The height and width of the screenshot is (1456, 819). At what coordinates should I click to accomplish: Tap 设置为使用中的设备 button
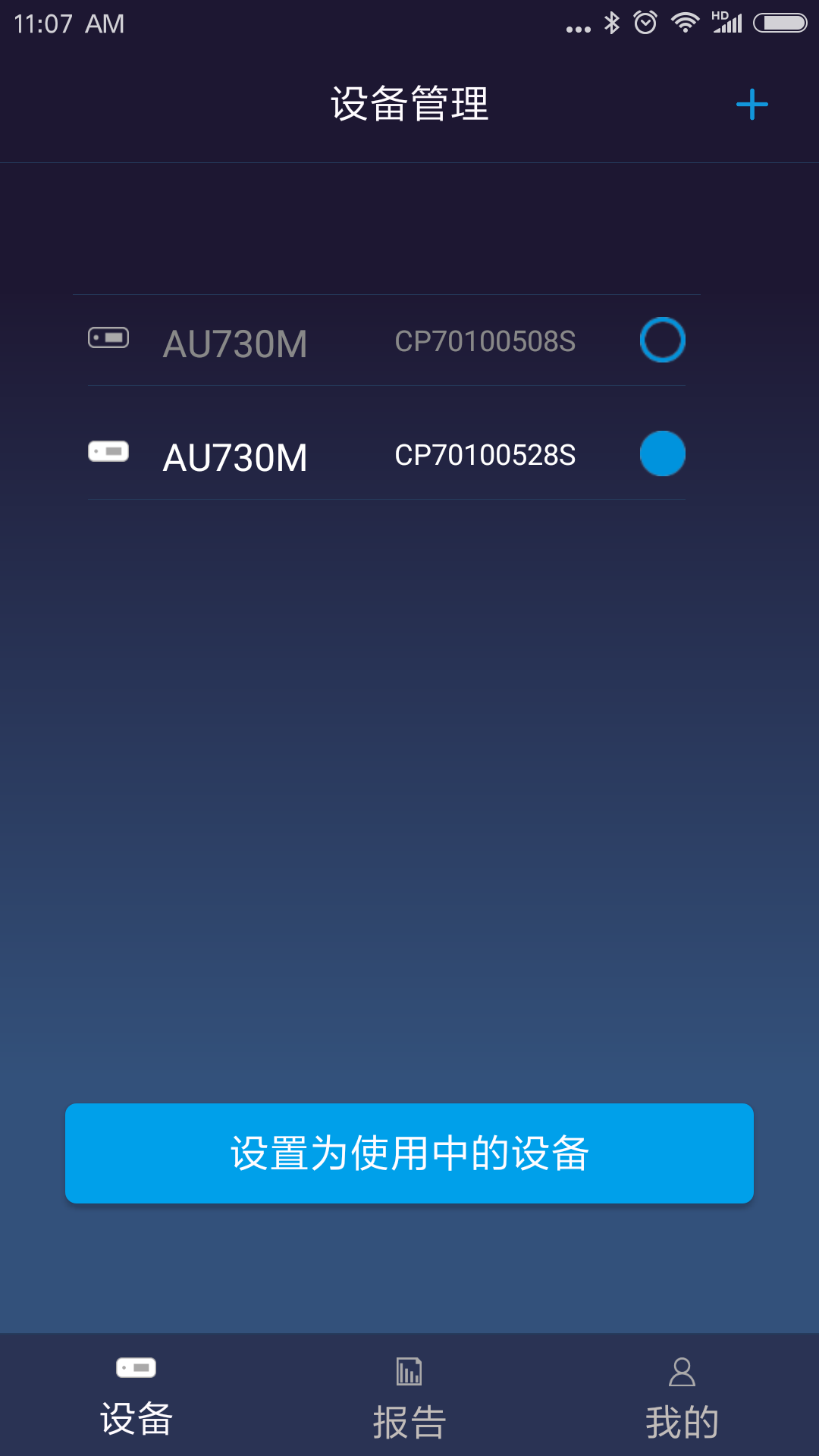coord(409,1153)
